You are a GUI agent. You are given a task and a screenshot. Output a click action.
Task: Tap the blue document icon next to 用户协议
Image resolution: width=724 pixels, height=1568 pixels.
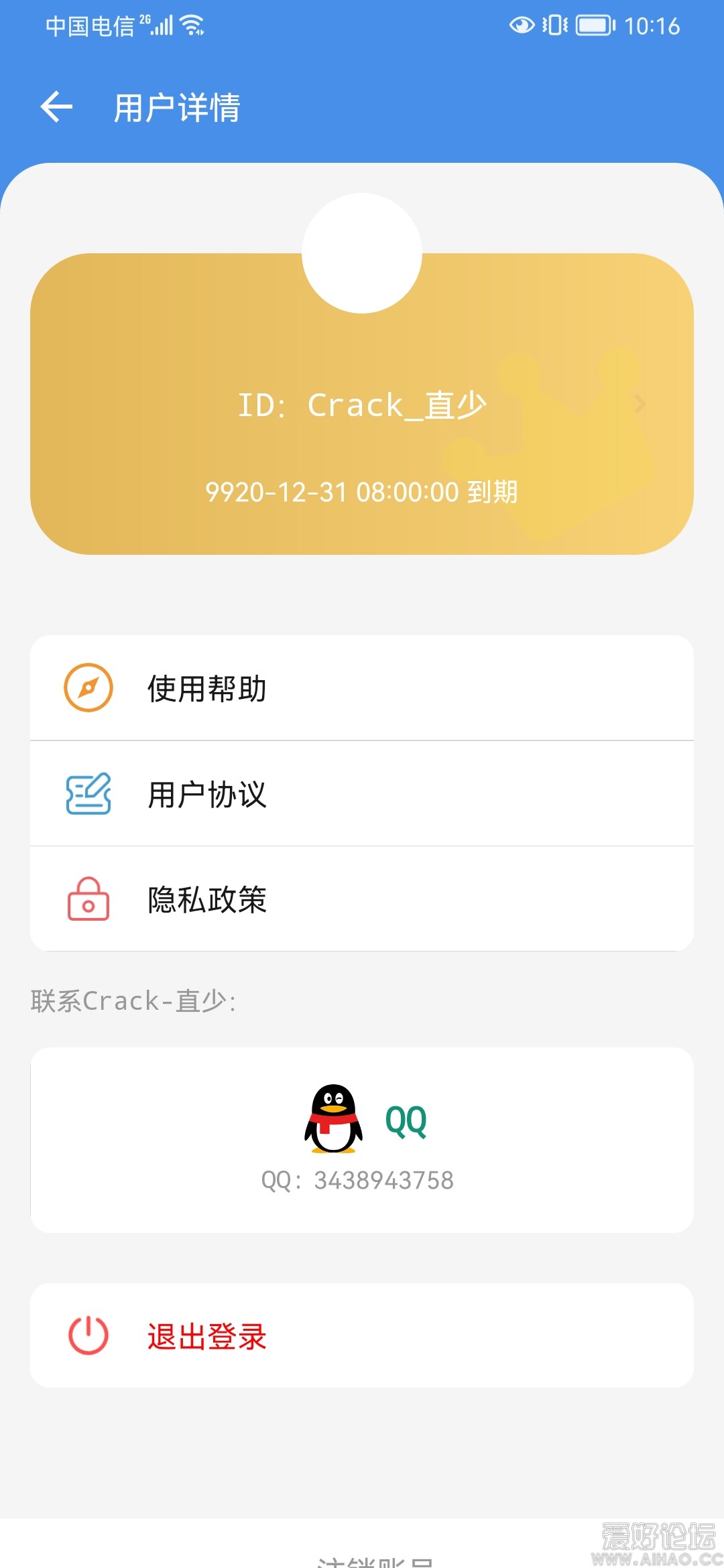pos(87,794)
